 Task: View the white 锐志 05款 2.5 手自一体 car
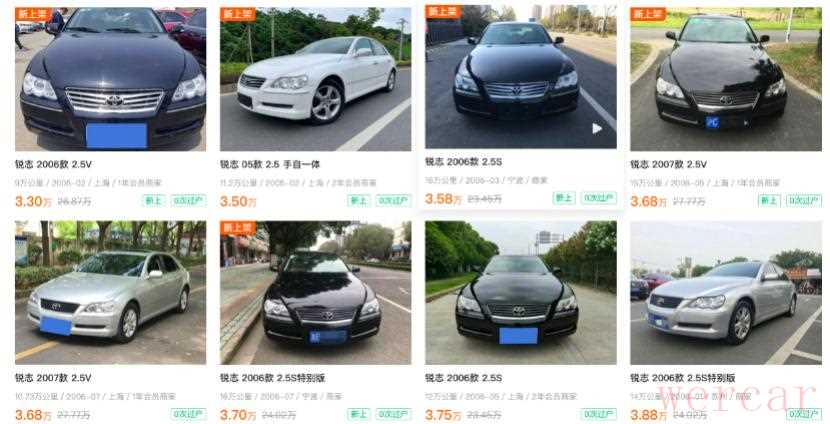(315, 79)
